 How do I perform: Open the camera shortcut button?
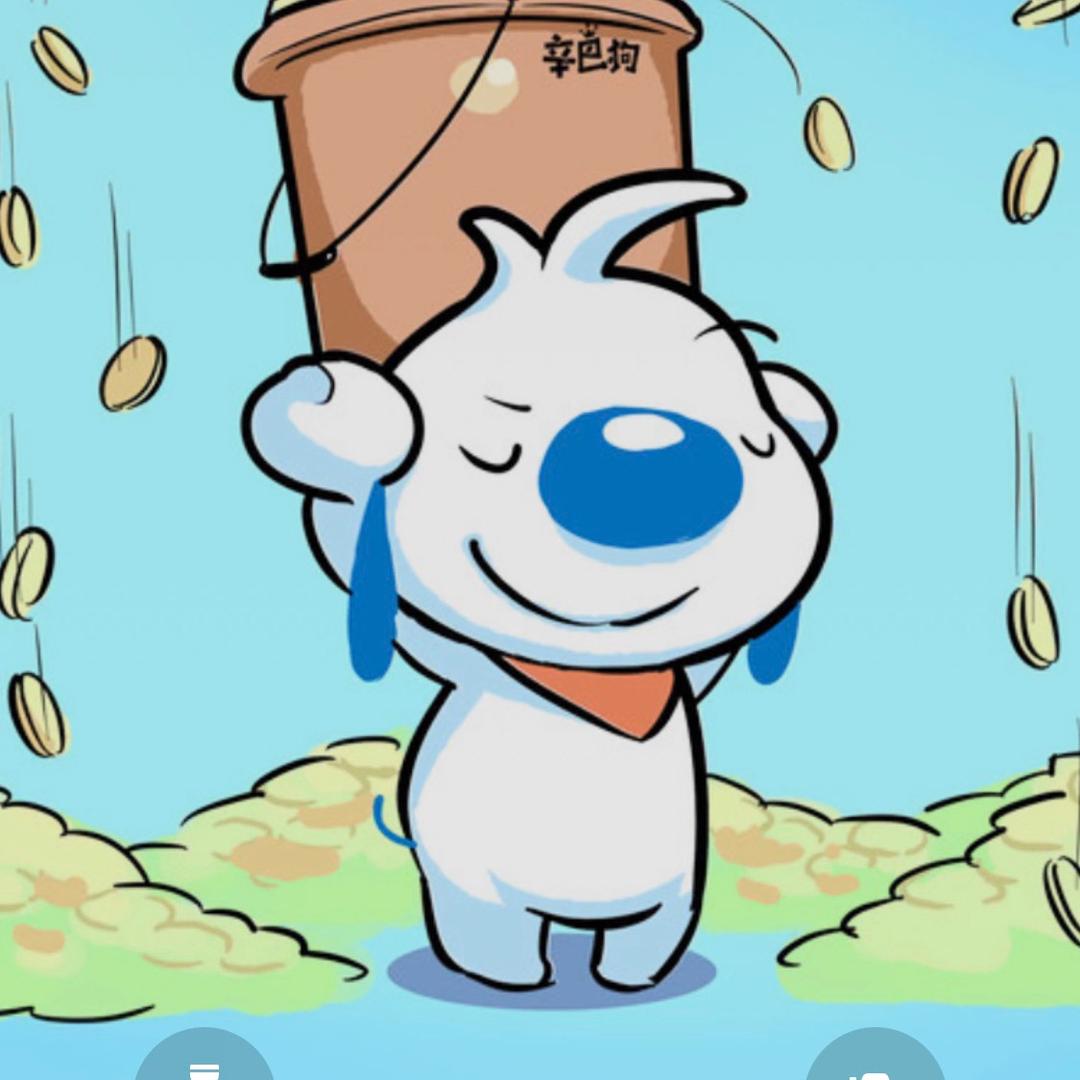click(874, 1062)
